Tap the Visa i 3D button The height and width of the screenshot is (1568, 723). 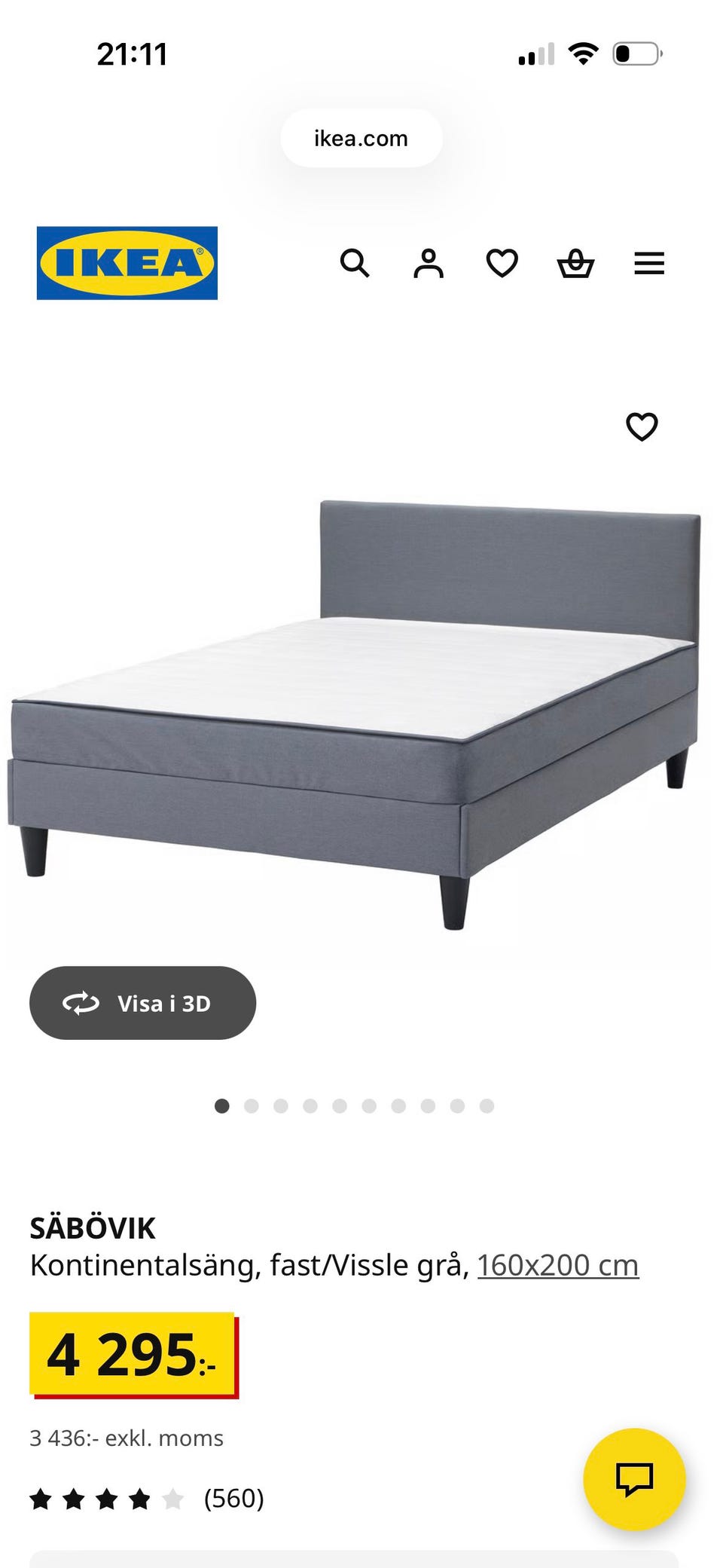[x=143, y=1003]
